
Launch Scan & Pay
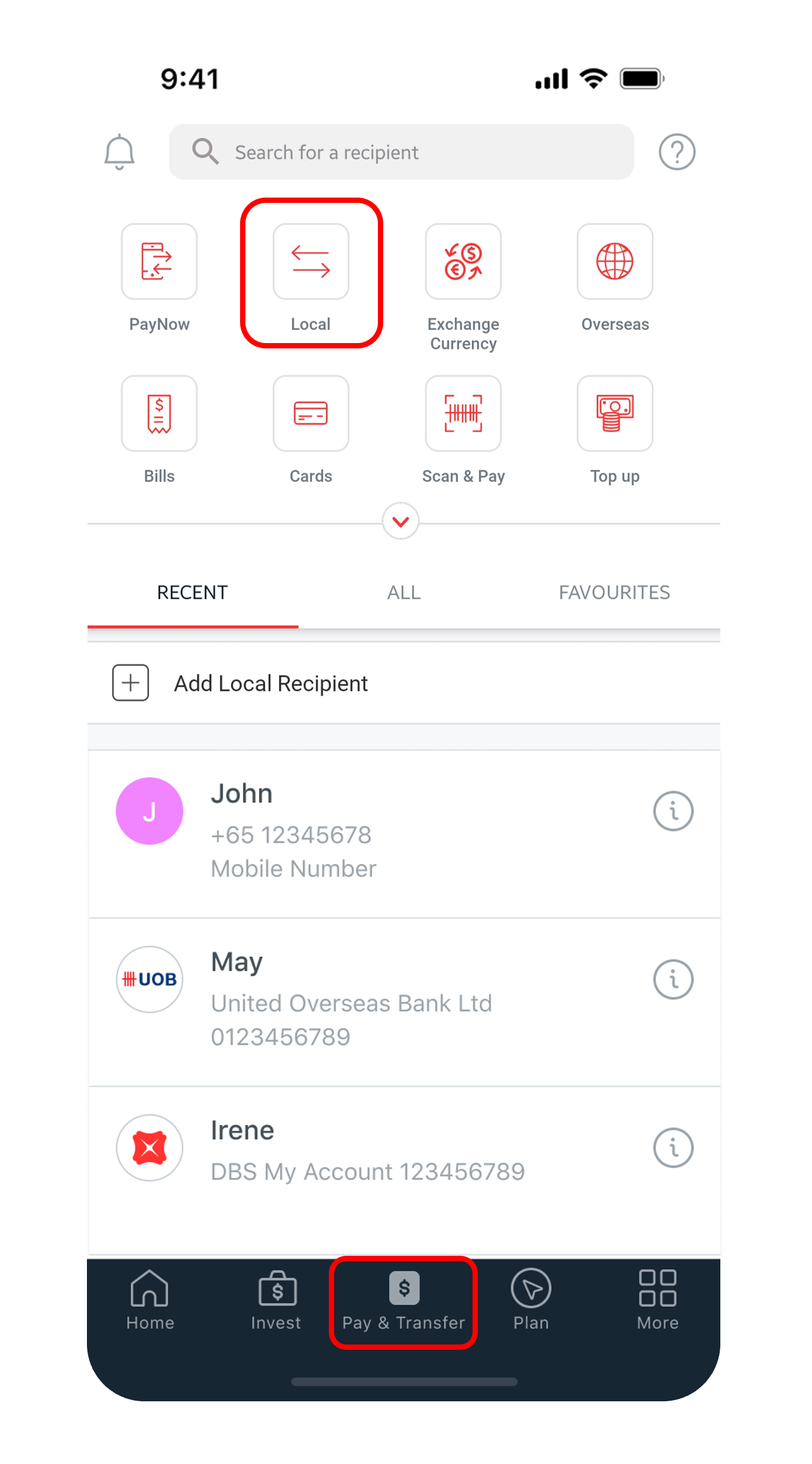(463, 413)
